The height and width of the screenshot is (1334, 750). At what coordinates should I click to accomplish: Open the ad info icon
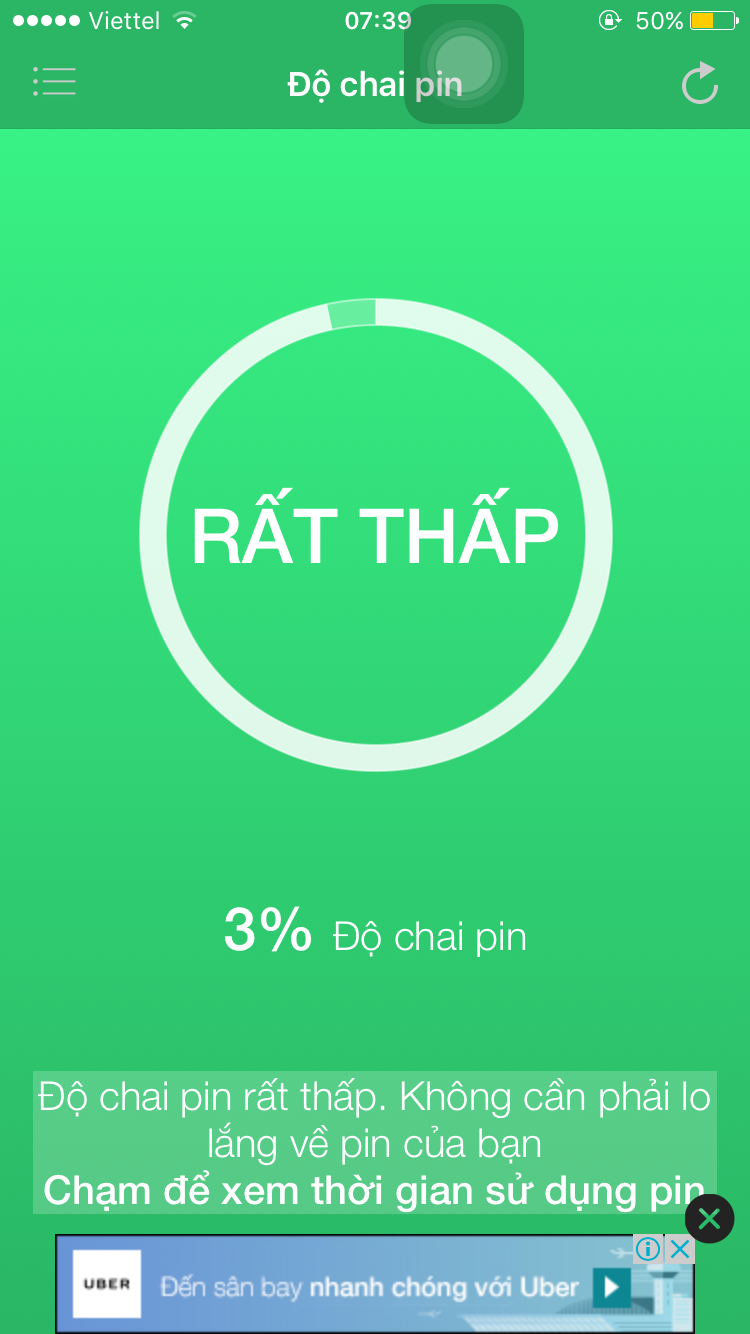(x=648, y=1248)
